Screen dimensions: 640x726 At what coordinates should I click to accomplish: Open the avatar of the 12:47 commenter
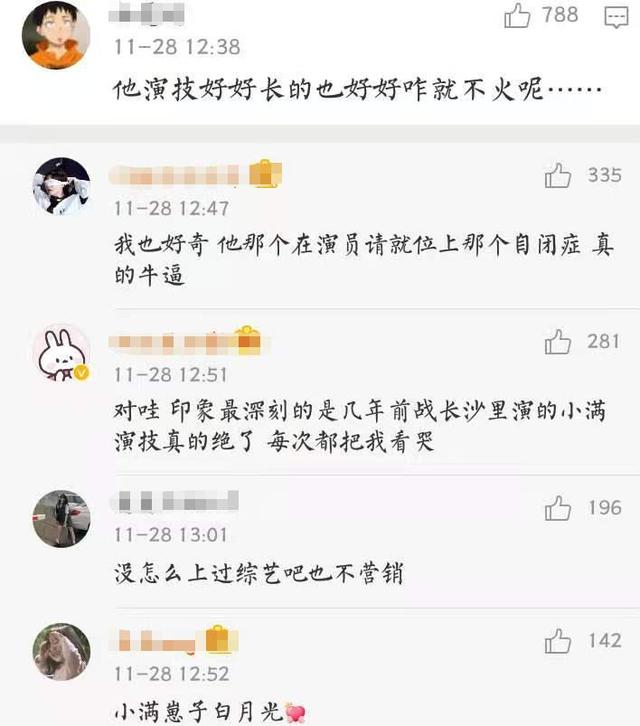[62, 187]
